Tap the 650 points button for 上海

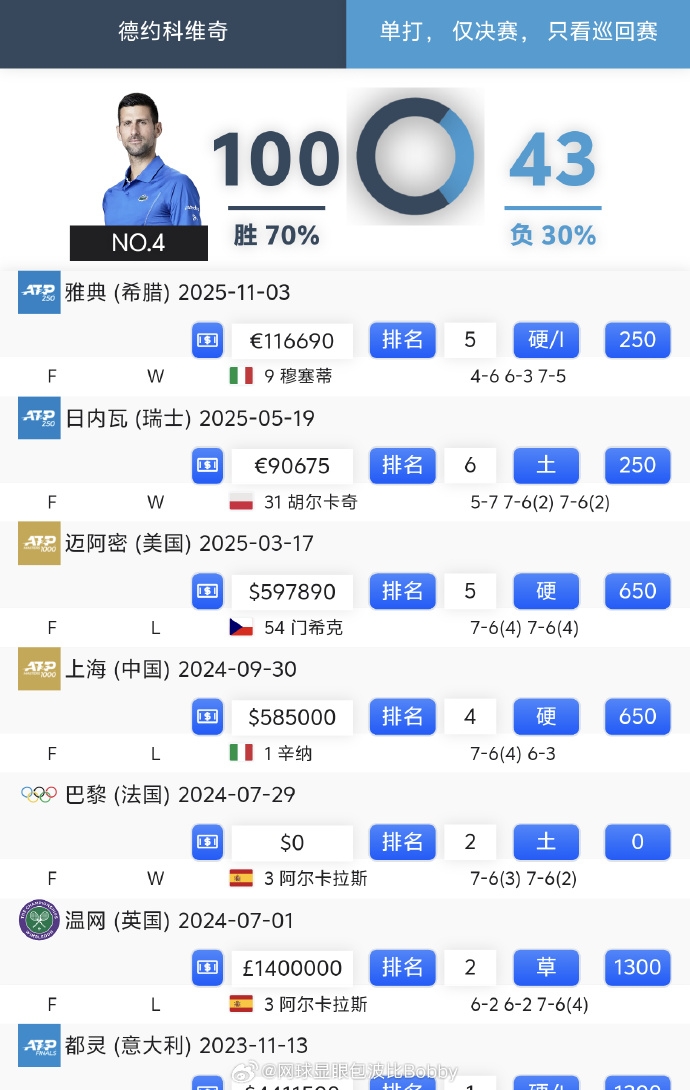(637, 717)
